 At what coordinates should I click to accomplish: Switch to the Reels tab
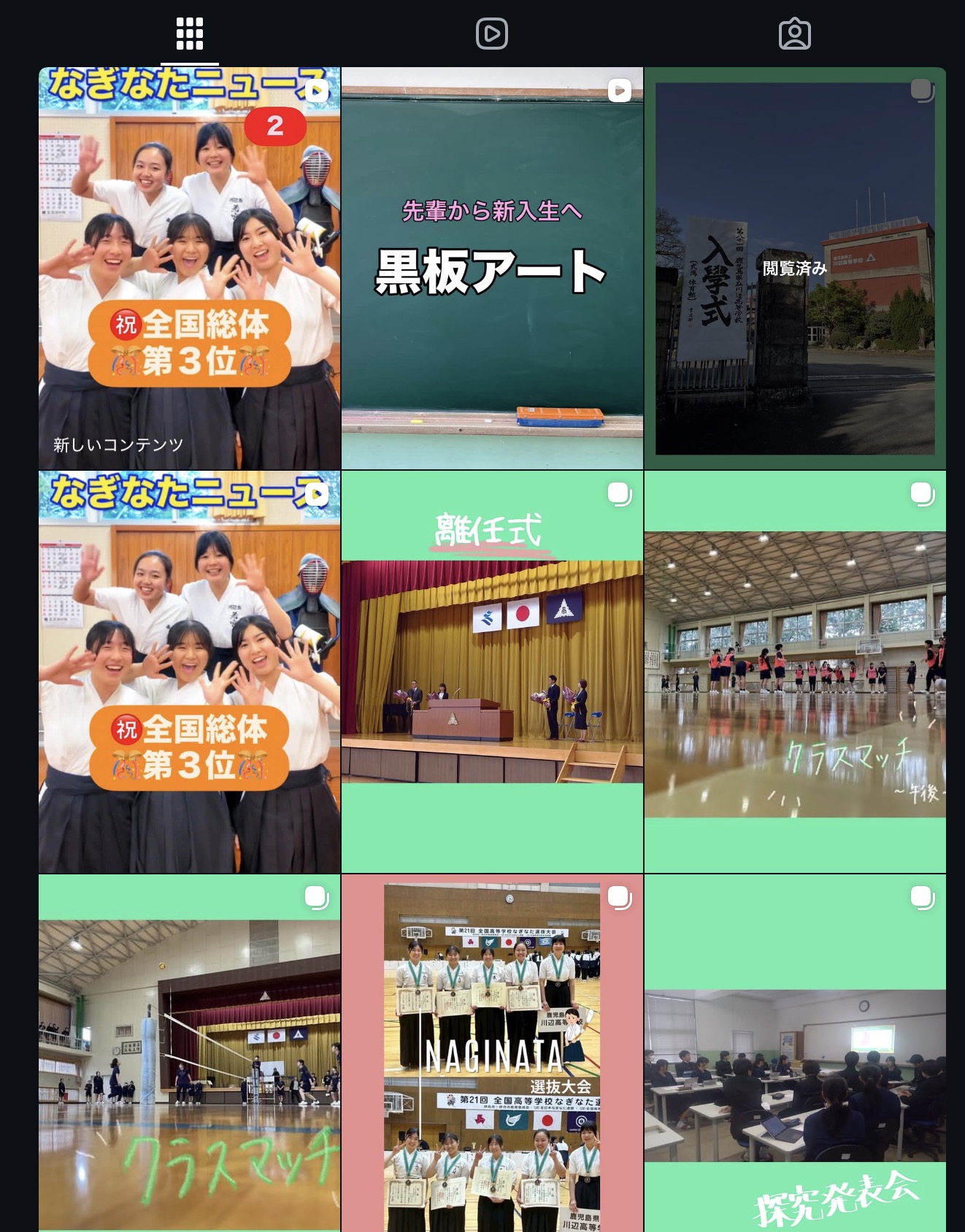click(492, 34)
